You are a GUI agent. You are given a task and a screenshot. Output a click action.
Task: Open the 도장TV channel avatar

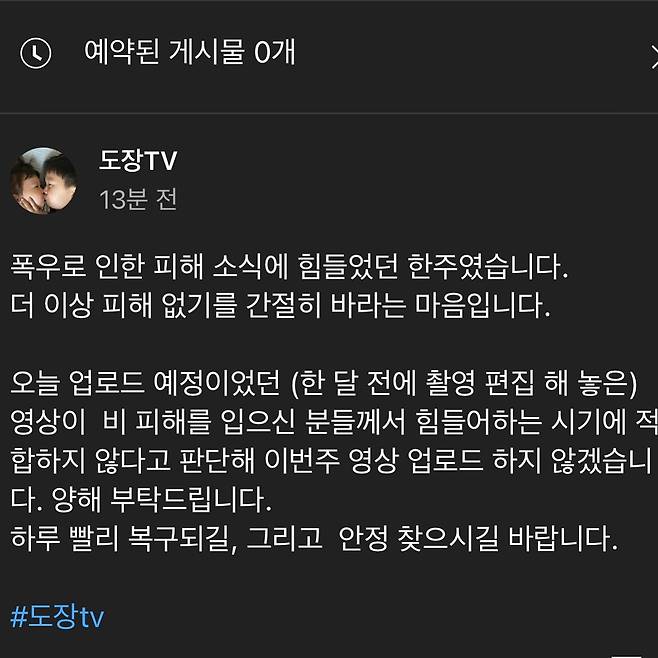click(44, 180)
